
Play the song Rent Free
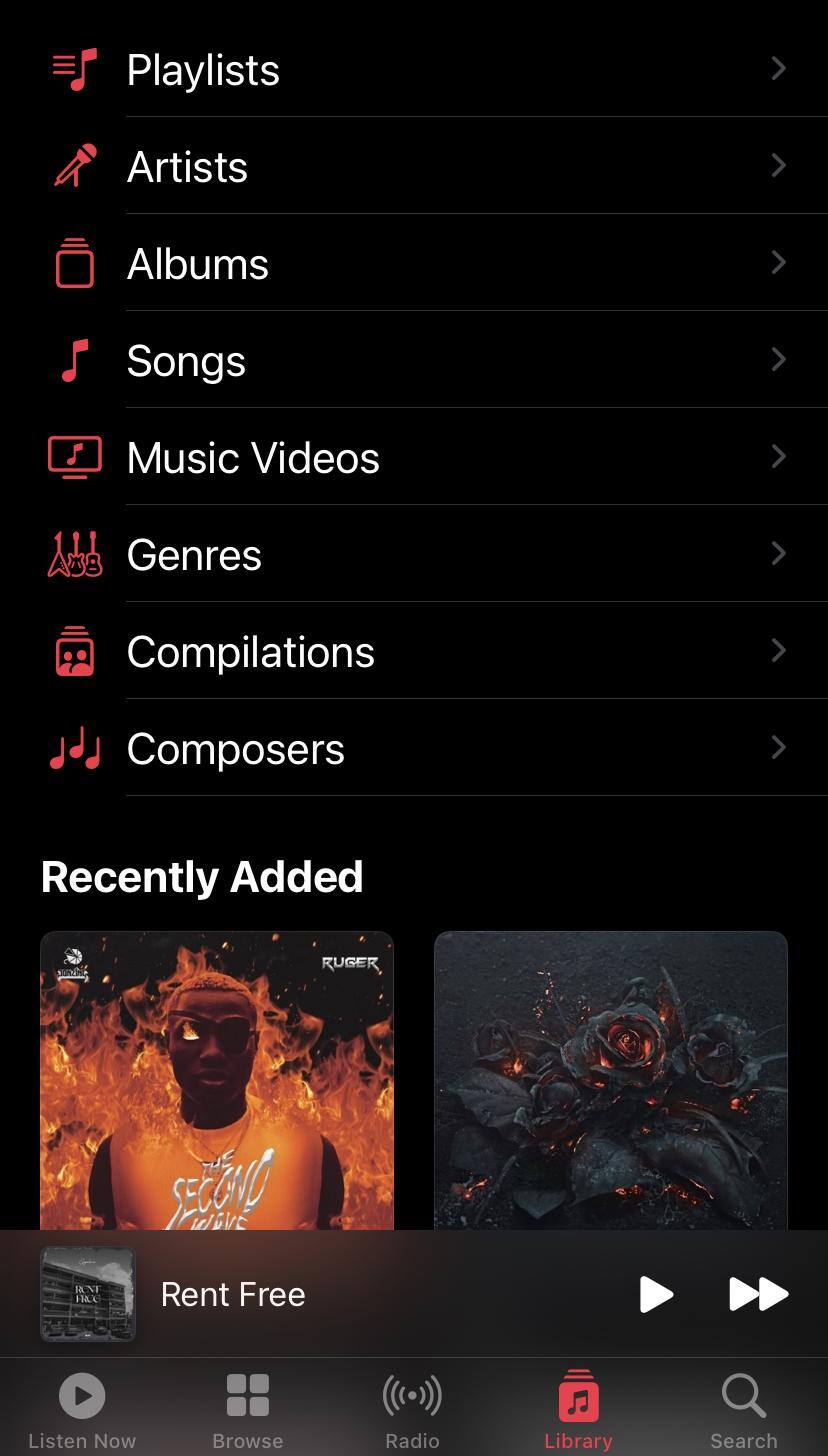click(x=656, y=1294)
